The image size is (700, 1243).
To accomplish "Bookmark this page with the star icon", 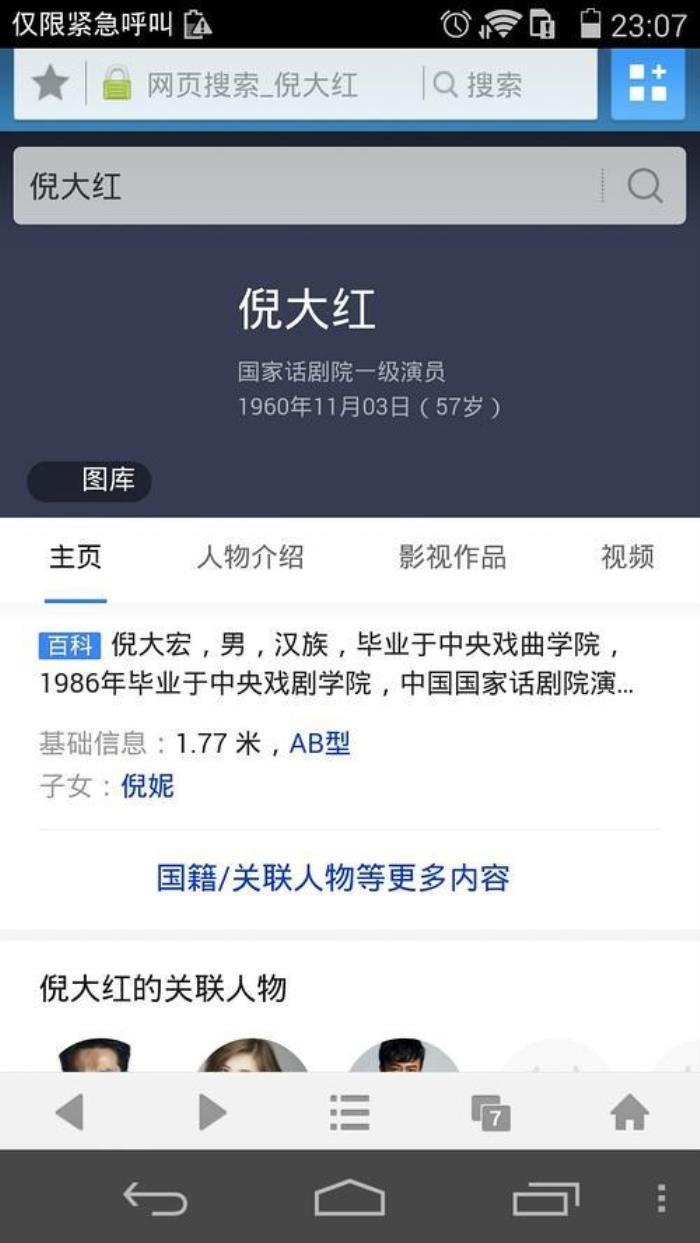I will 49,84.
